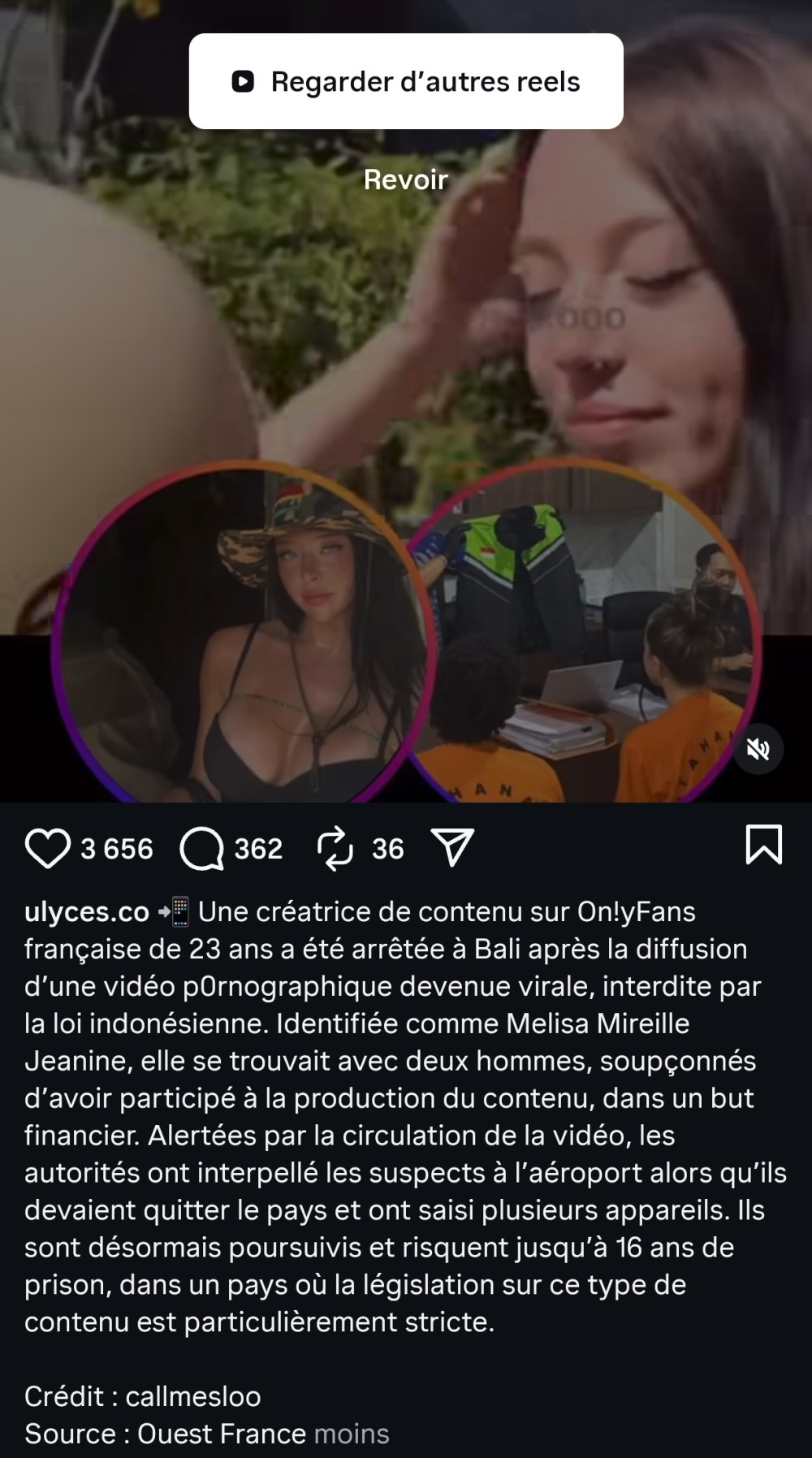Unmute the reel's audio
812x1458 pixels.
tap(758, 749)
